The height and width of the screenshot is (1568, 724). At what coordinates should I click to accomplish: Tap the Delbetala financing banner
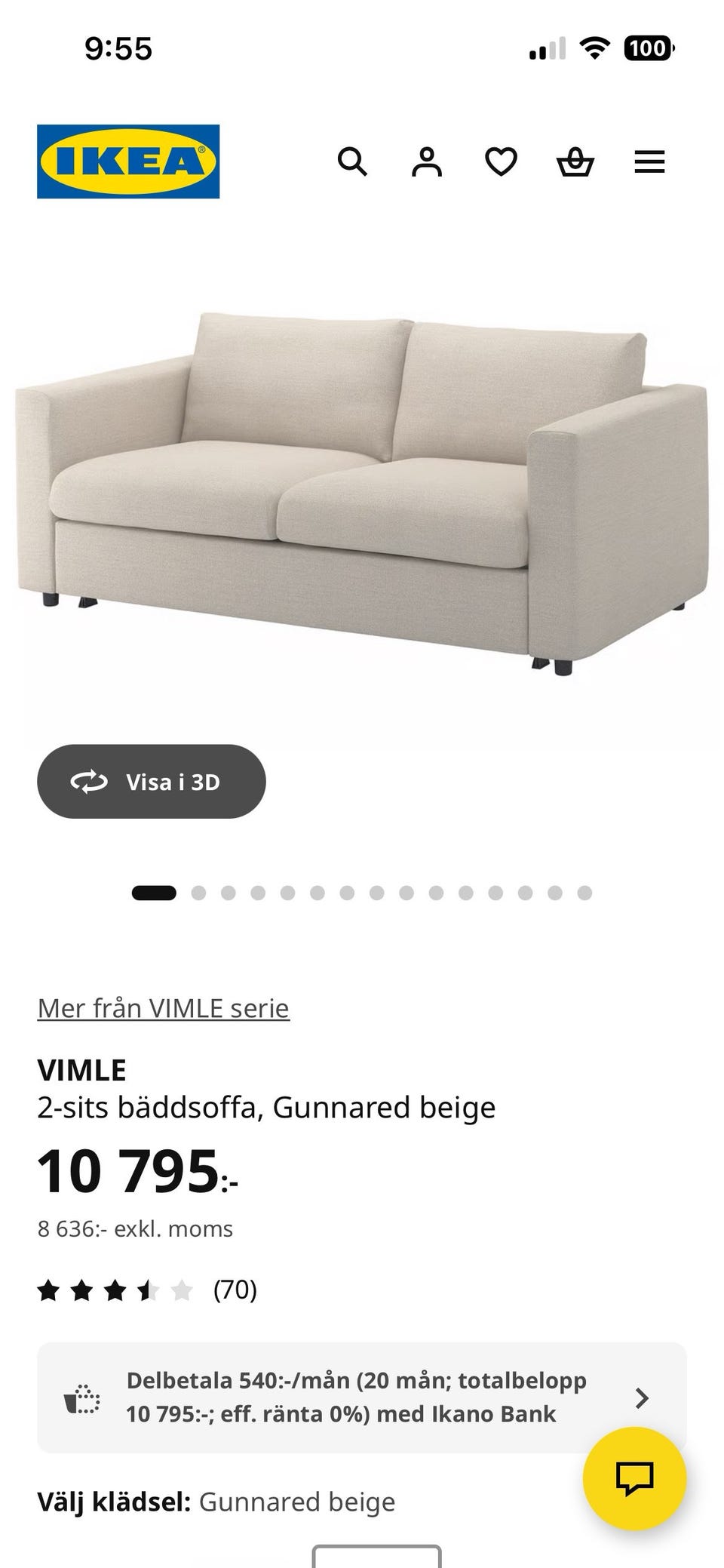(354, 1397)
